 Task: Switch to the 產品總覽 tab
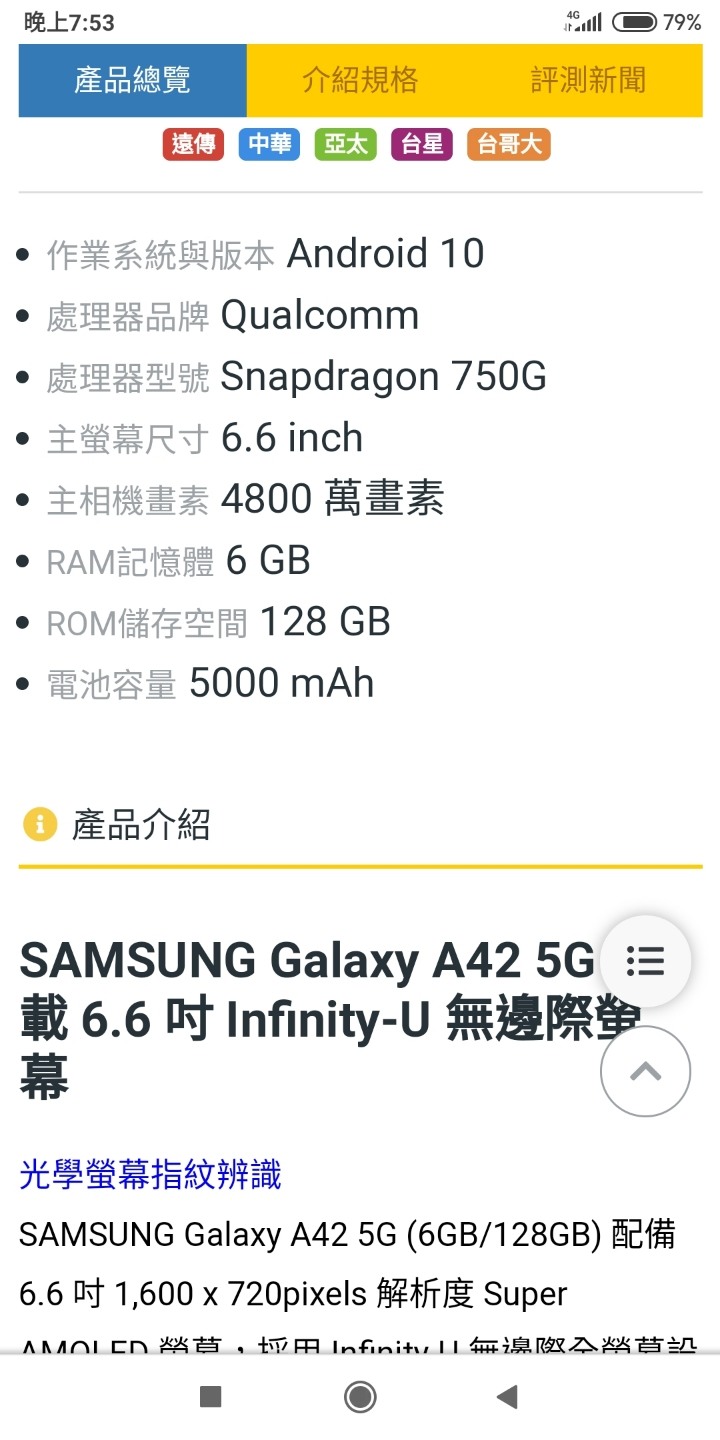(x=132, y=80)
